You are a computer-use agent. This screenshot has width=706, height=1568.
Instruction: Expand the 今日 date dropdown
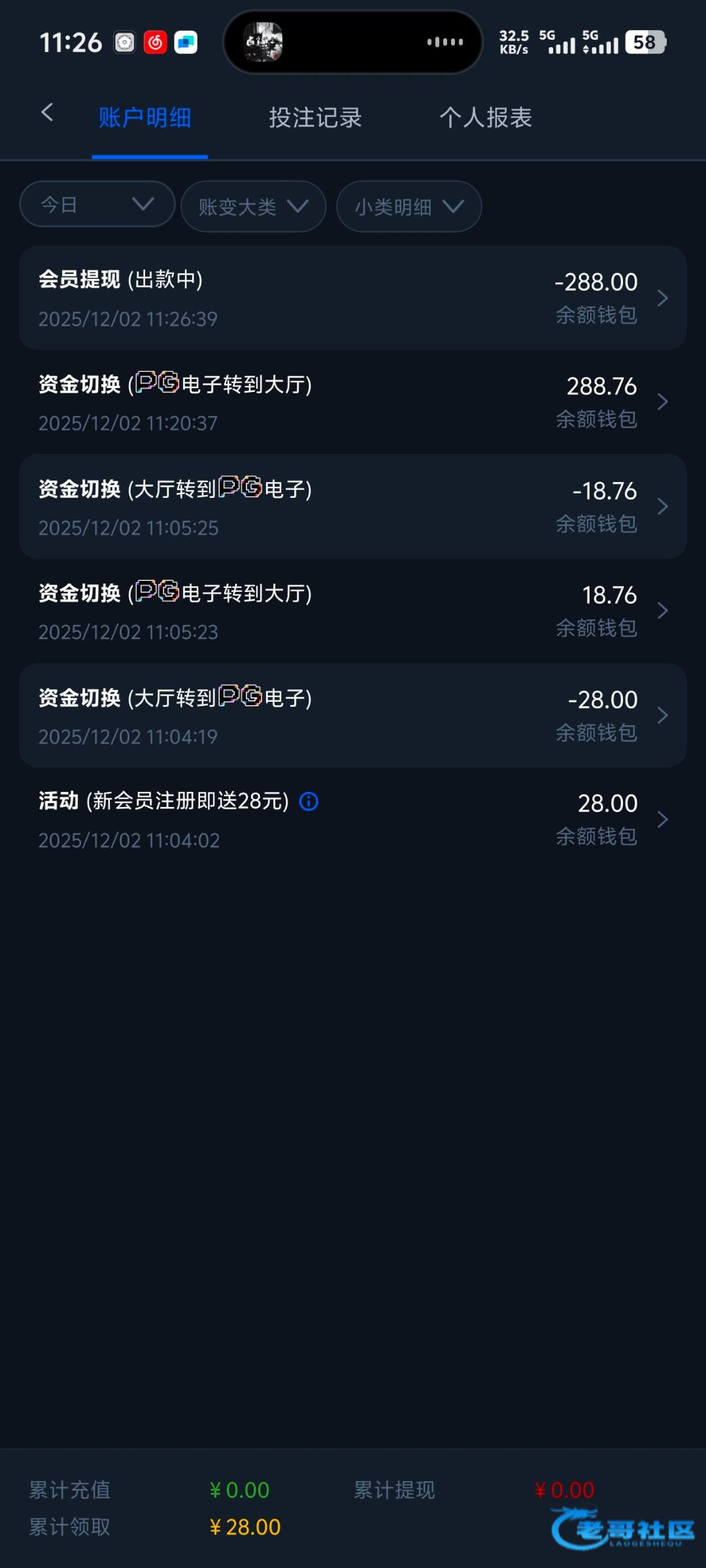click(x=97, y=204)
